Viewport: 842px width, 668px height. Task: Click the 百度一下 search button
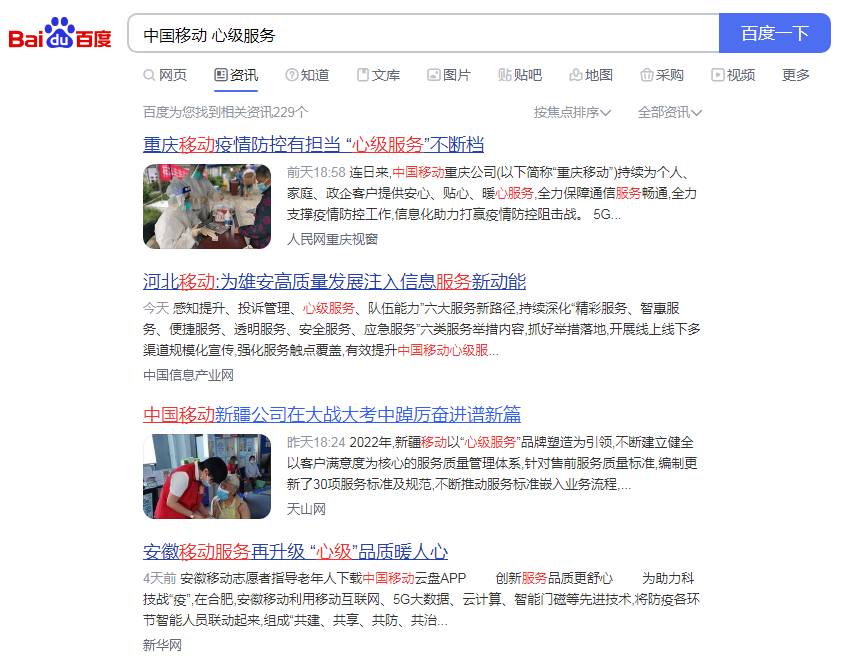point(774,34)
